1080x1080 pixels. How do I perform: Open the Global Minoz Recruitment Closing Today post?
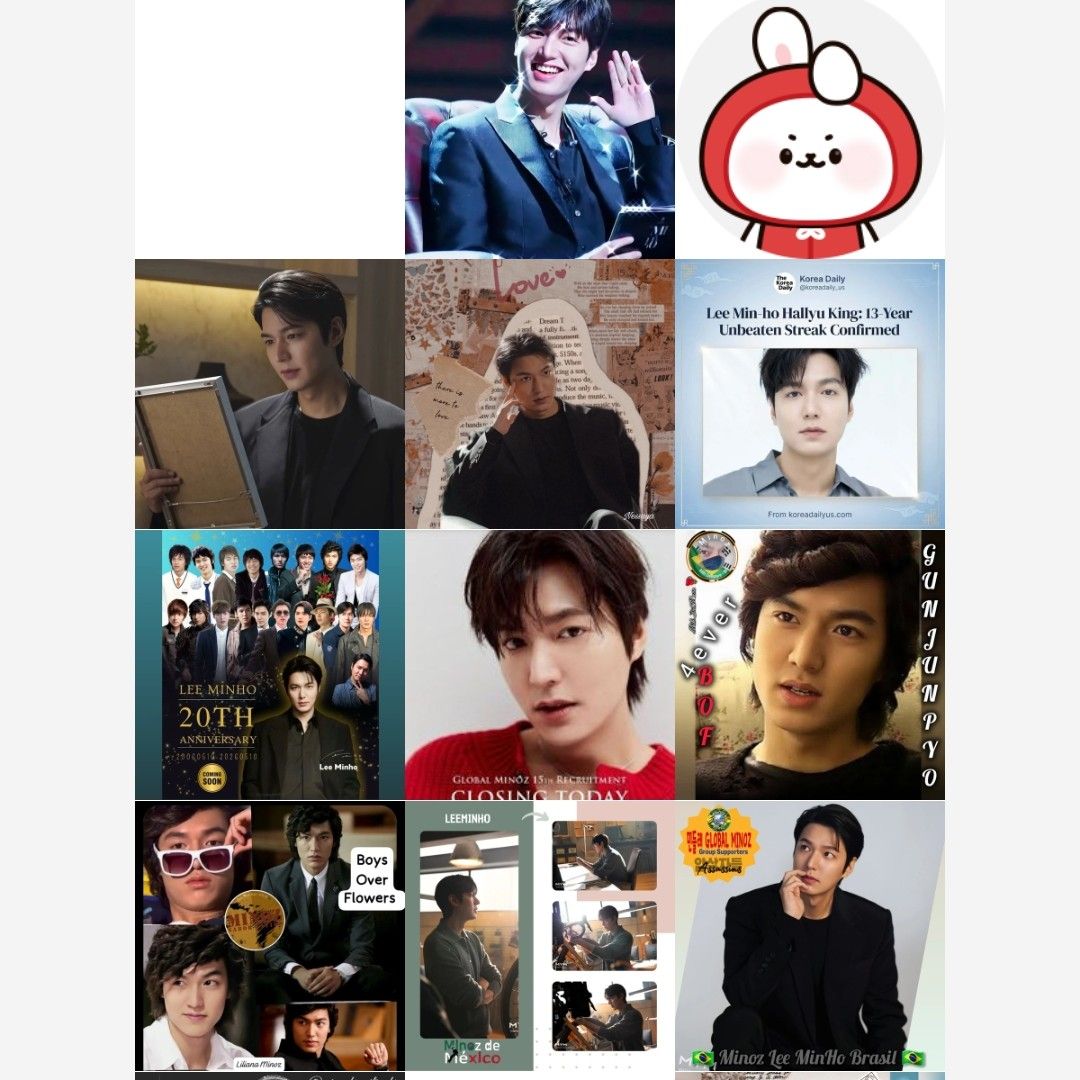[x=539, y=665]
